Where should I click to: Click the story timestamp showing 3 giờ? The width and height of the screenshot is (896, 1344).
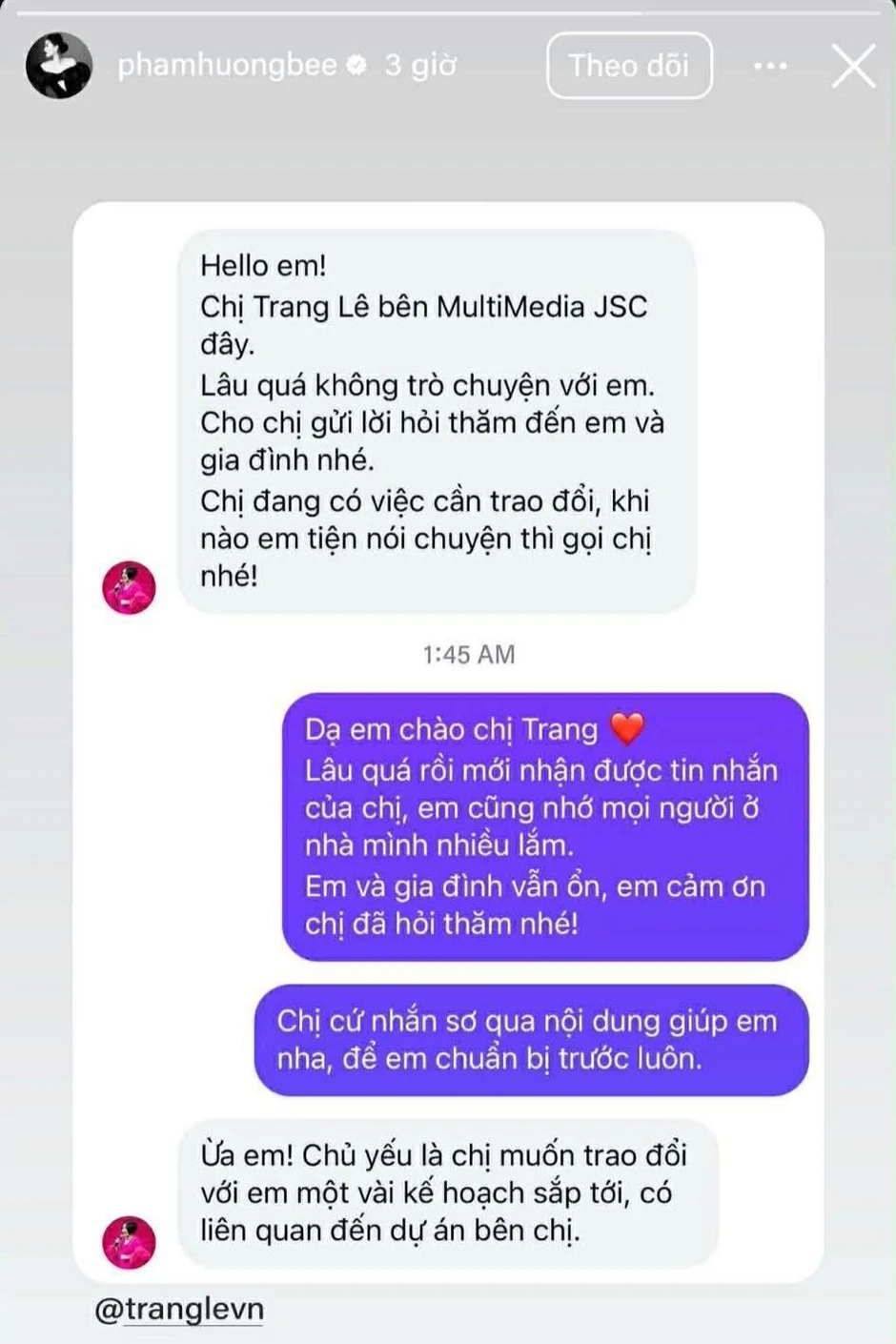pyautogui.click(x=420, y=66)
